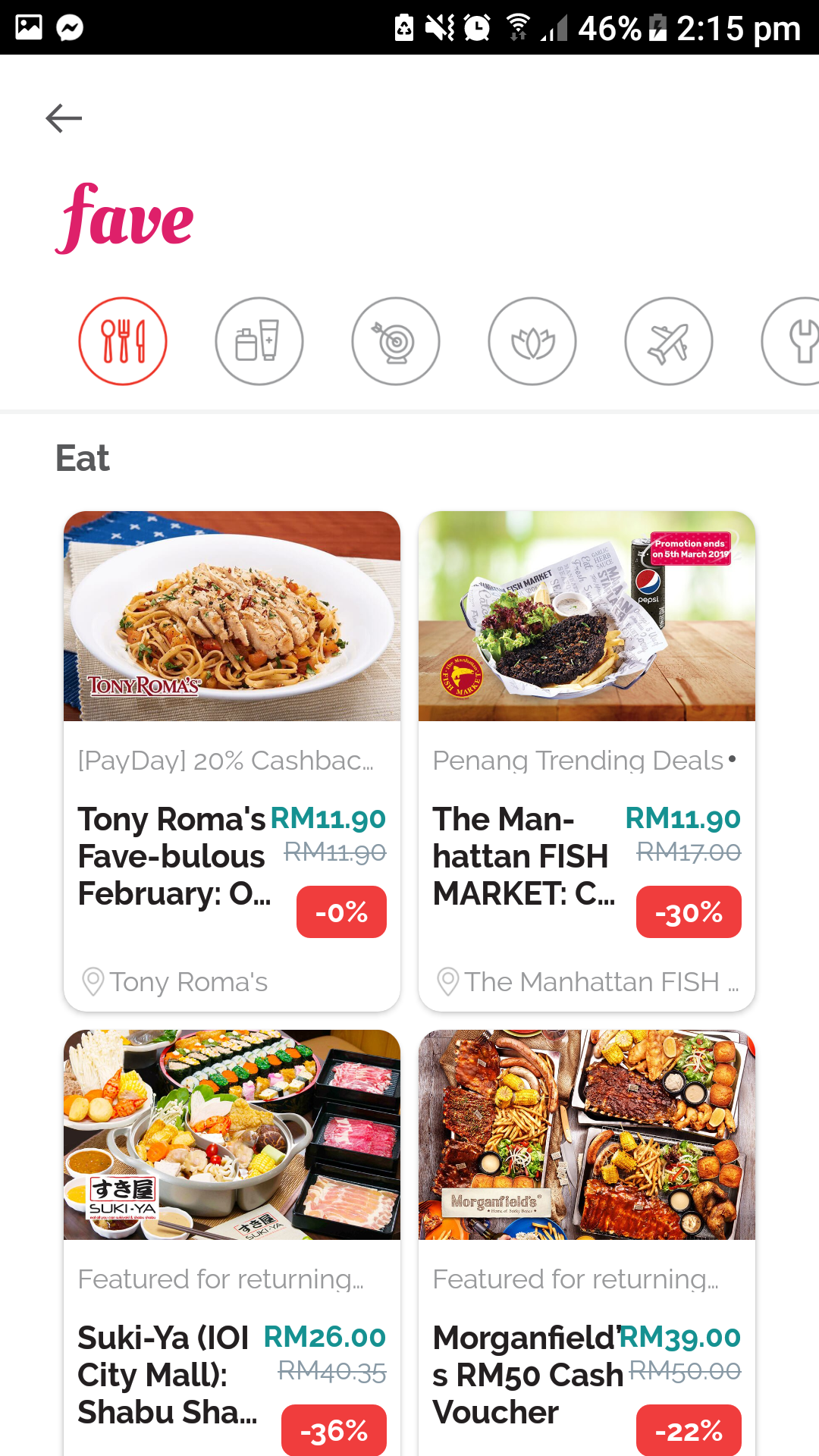
Task: Select the Eat category icon
Action: tap(123, 341)
